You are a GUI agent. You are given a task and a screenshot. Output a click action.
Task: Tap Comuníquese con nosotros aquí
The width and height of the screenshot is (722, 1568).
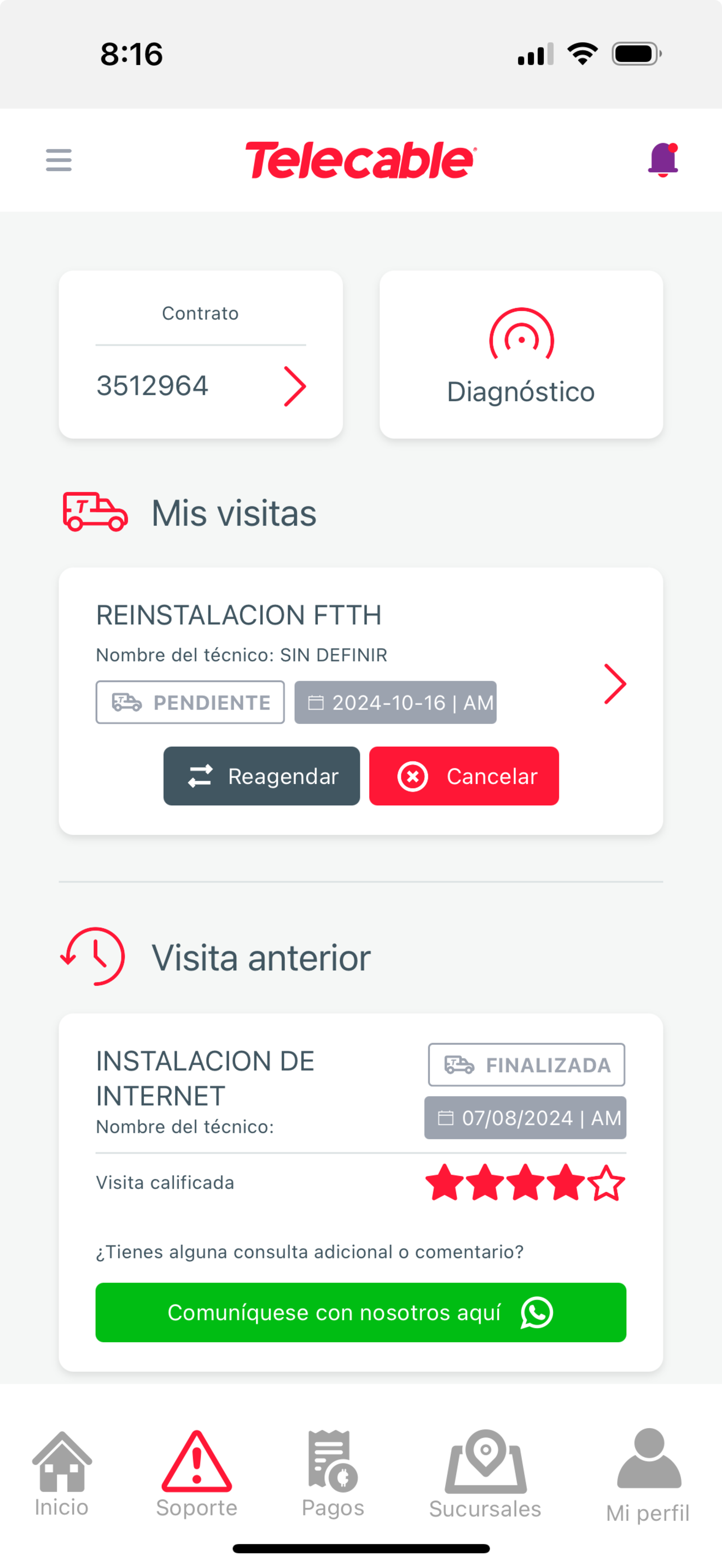click(361, 1312)
